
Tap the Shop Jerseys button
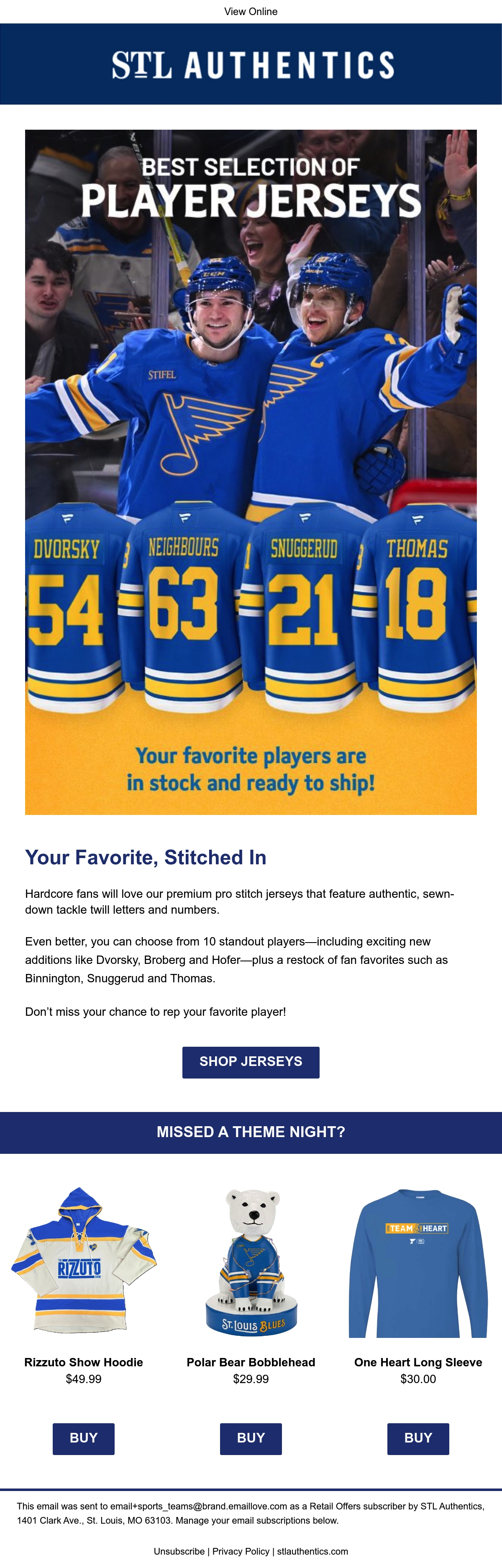[x=251, y=1062]
